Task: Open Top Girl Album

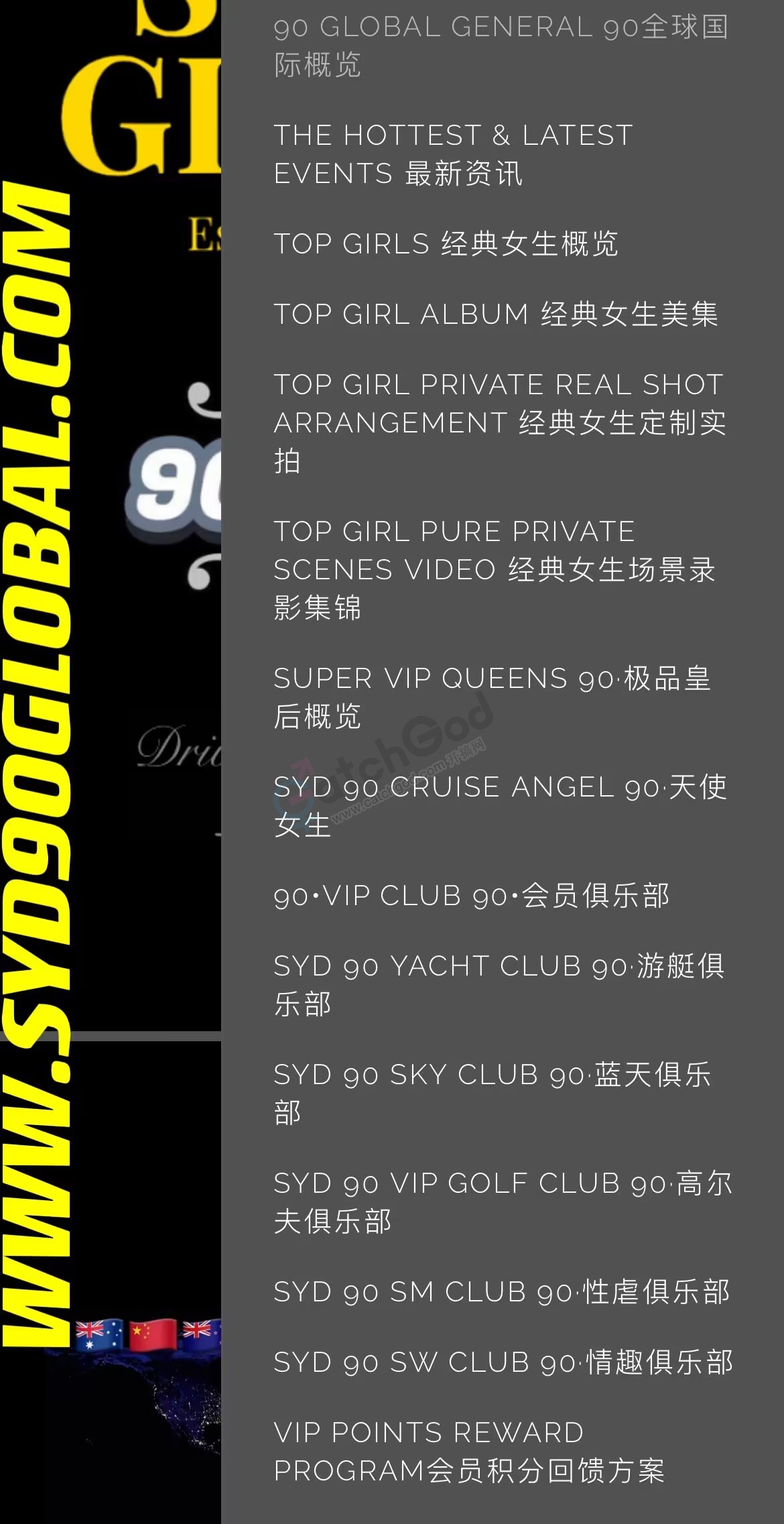Action: click(x=496, y=314)
